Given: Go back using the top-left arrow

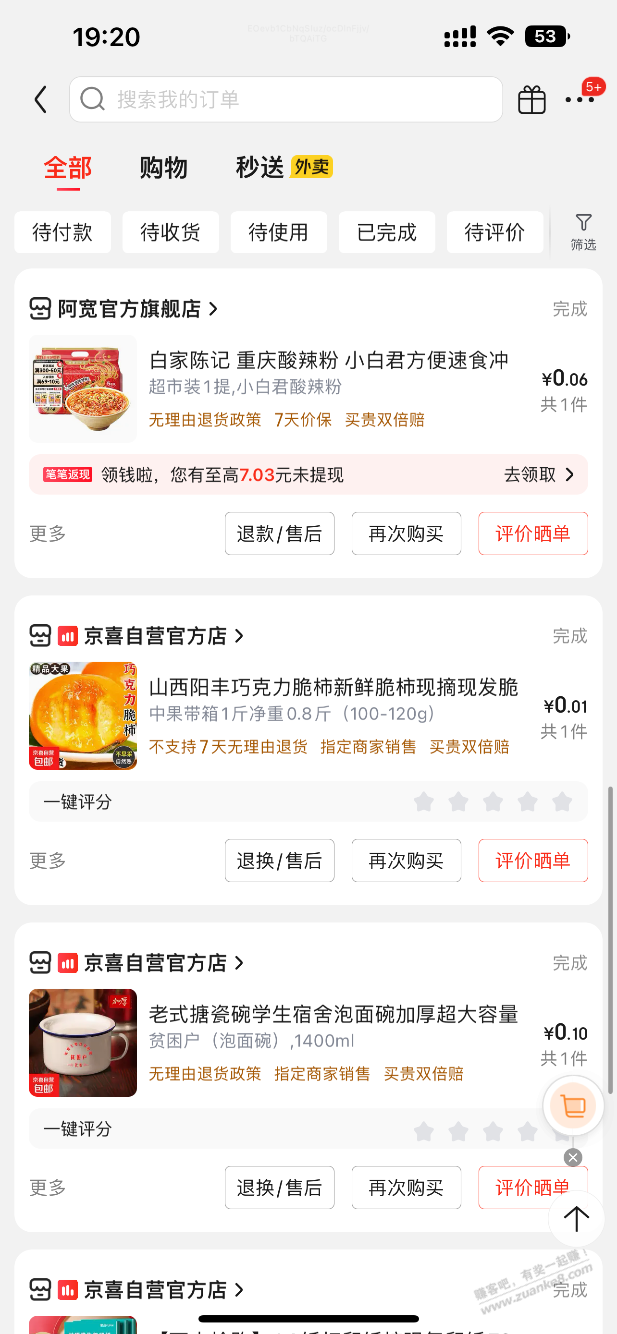Looking at the screenshot, I should (40, 99).
